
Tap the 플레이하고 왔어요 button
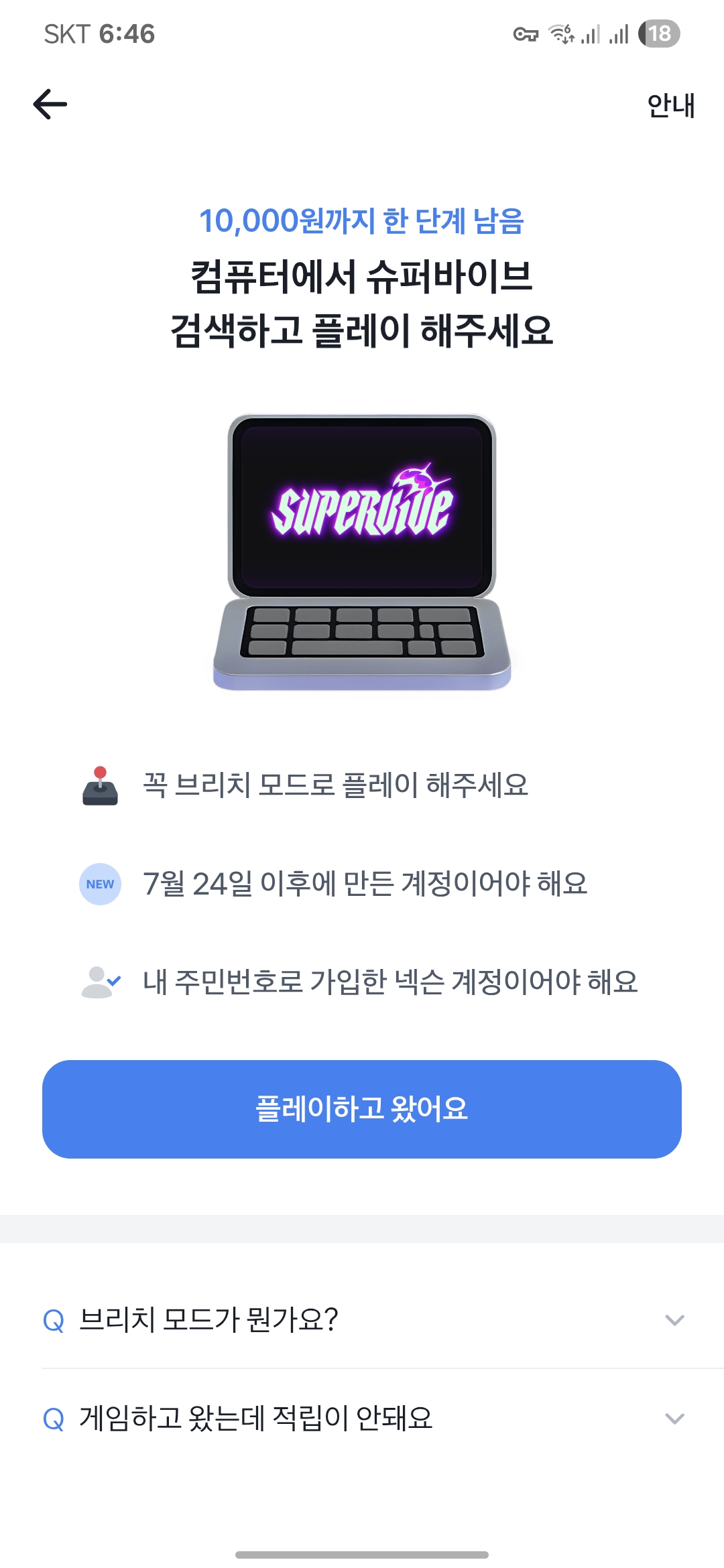pos(362,1109)
